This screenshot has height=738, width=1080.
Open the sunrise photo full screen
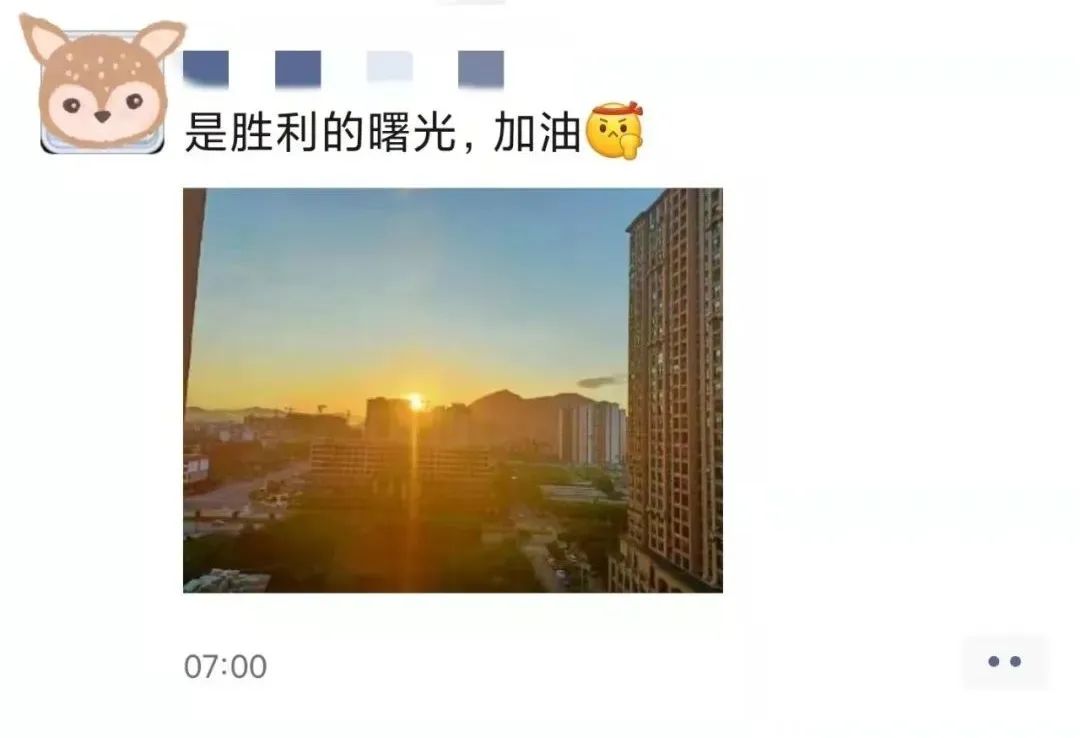[452, 390]
